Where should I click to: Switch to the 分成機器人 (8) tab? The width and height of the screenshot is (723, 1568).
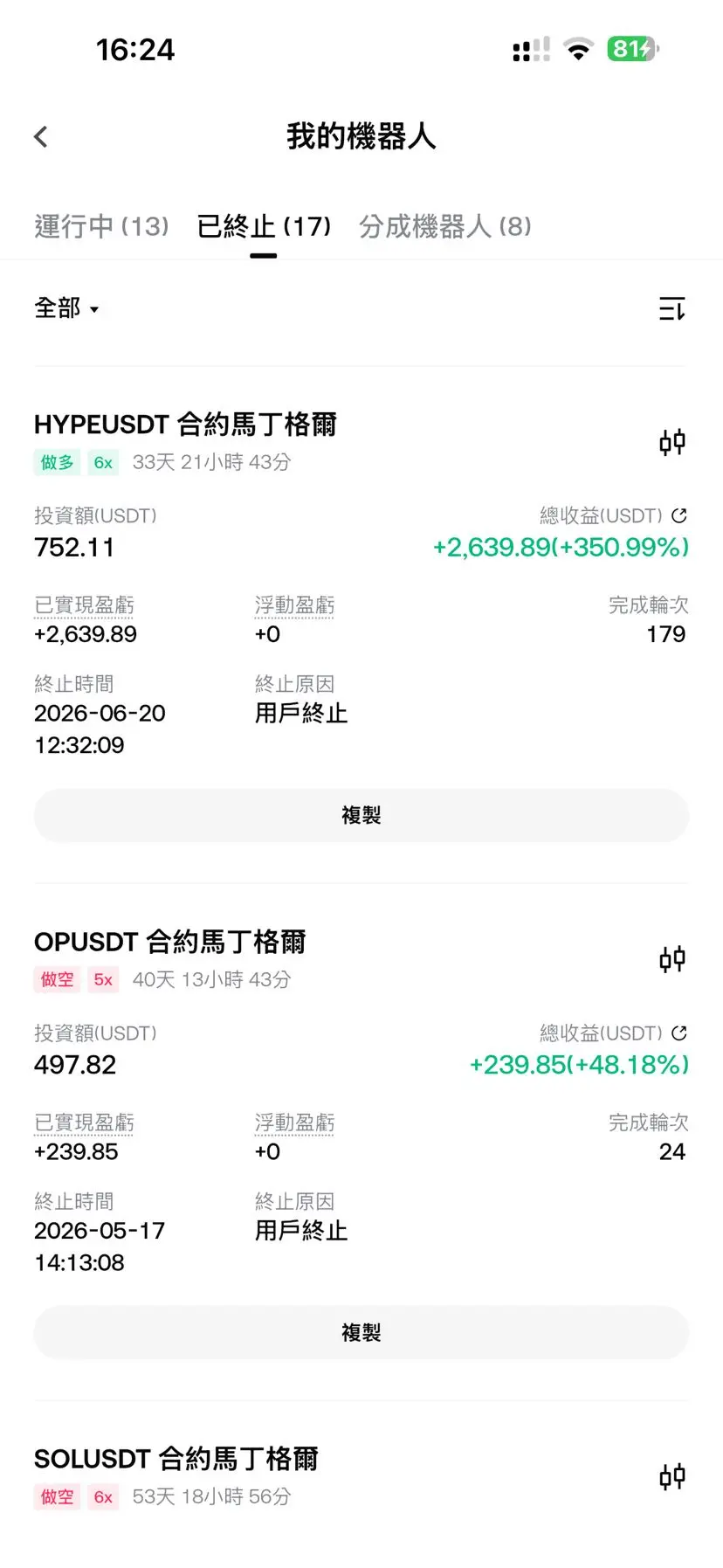pyautogui.click(x=445, y=226)
